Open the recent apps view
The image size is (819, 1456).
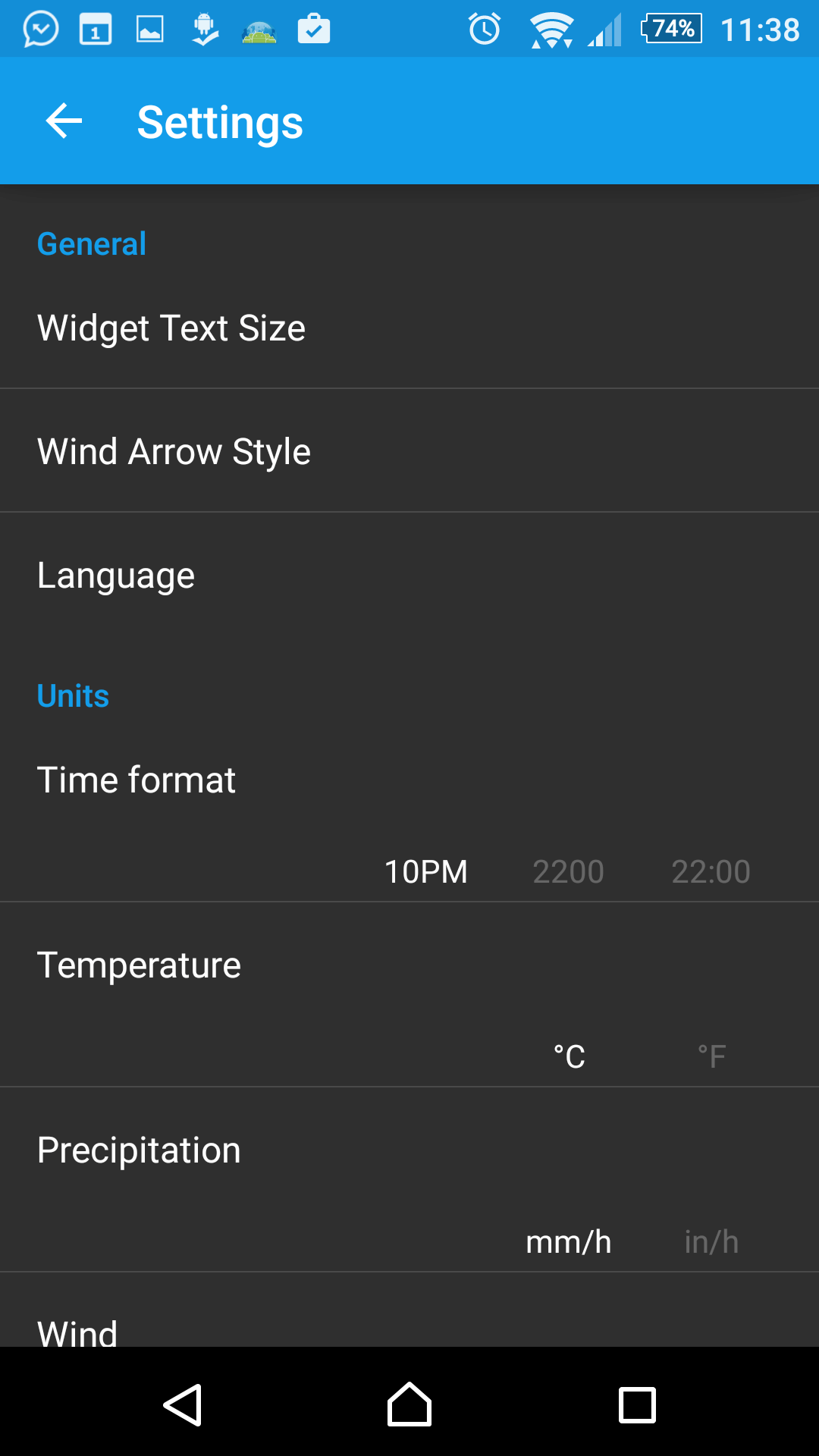pyautogui.click(x=637, y=1405)
